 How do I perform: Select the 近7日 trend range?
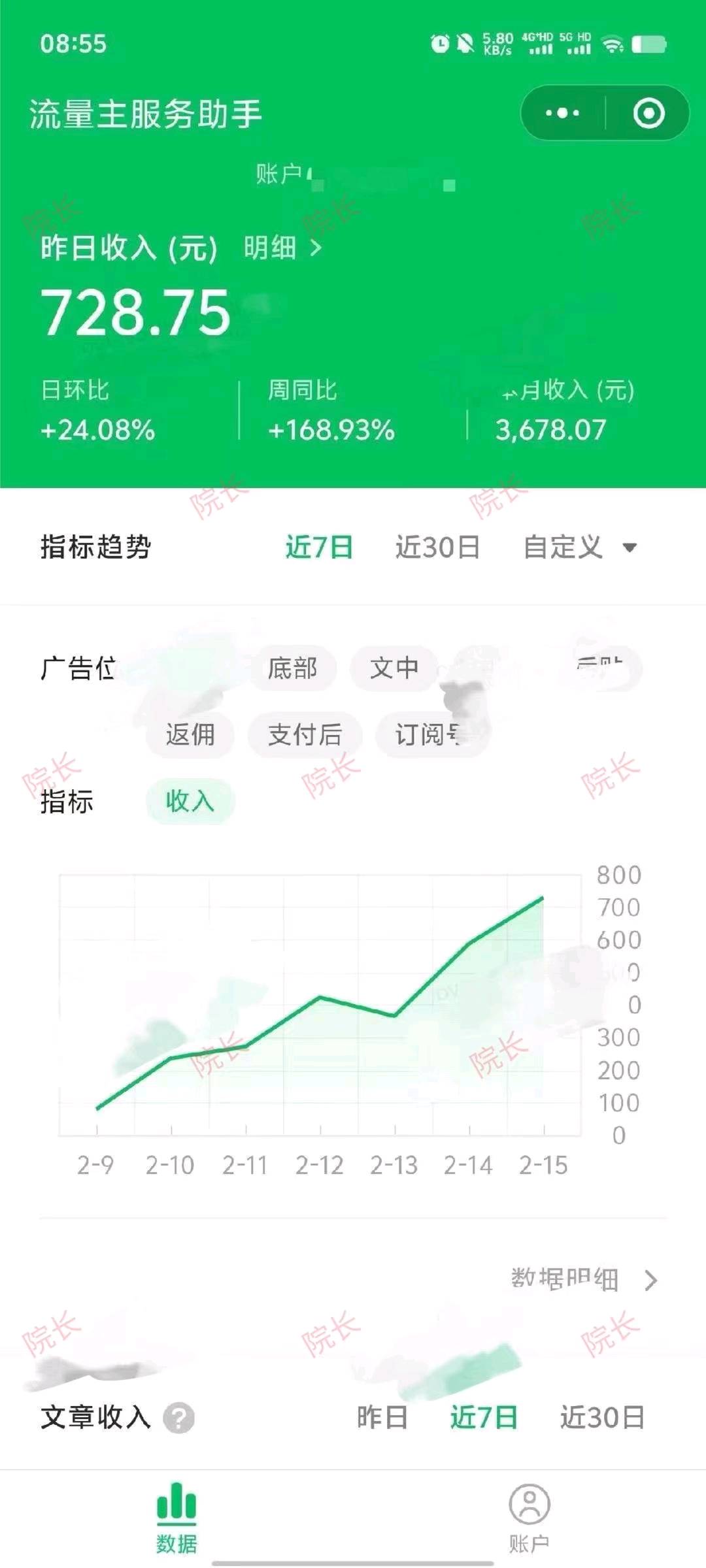click(319, 547)
